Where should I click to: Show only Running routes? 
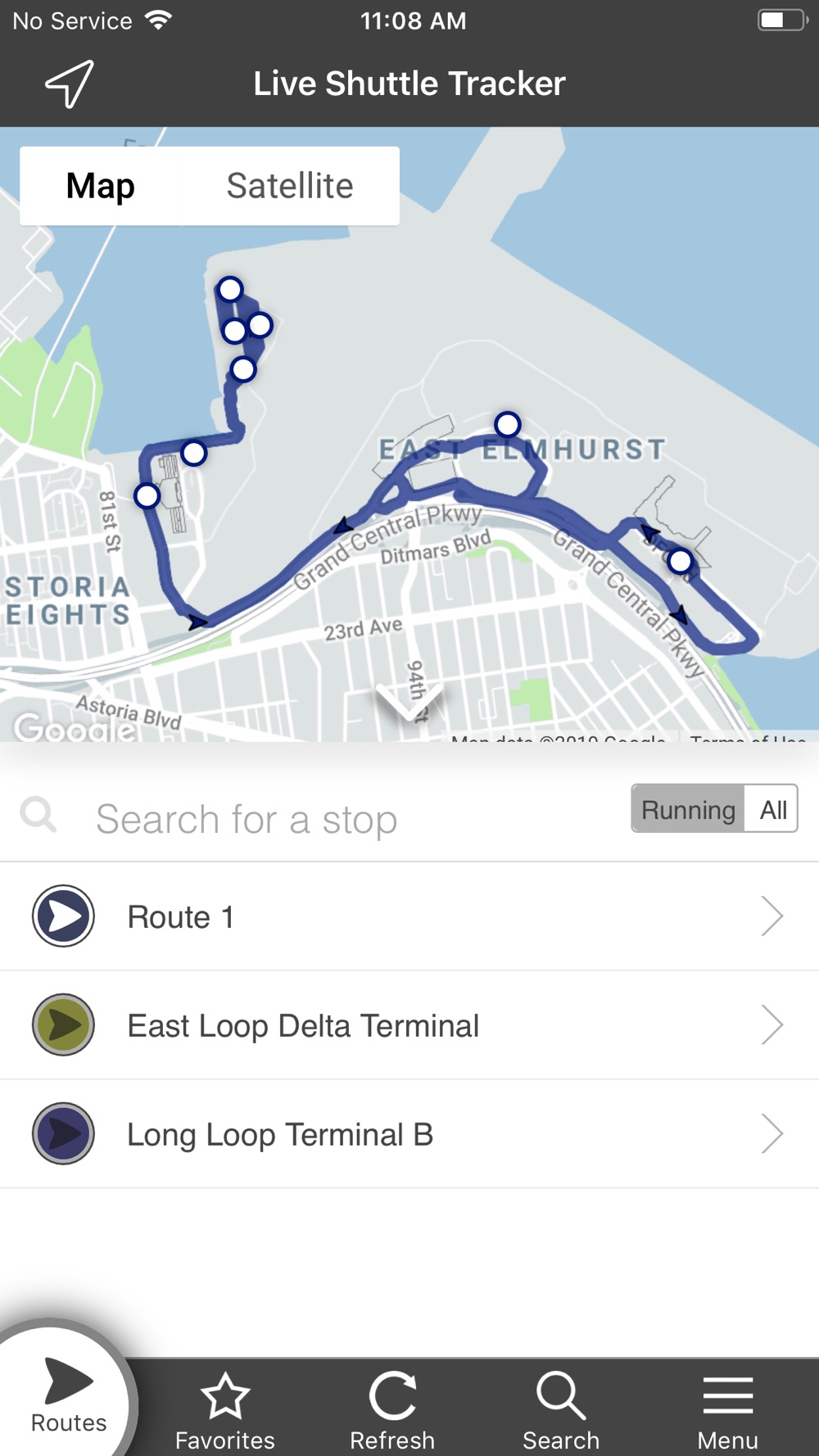pyautogui.click(x=688, y=809)
